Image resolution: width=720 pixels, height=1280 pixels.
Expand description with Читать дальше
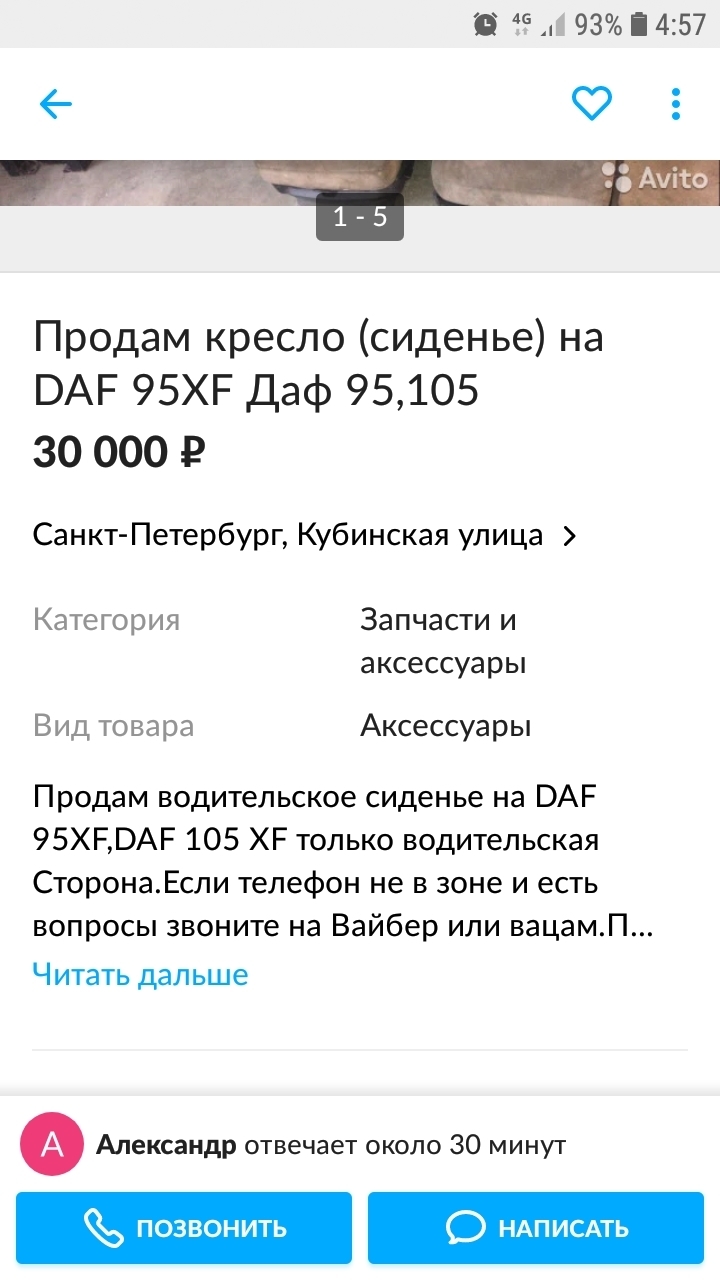pos(140,974)
